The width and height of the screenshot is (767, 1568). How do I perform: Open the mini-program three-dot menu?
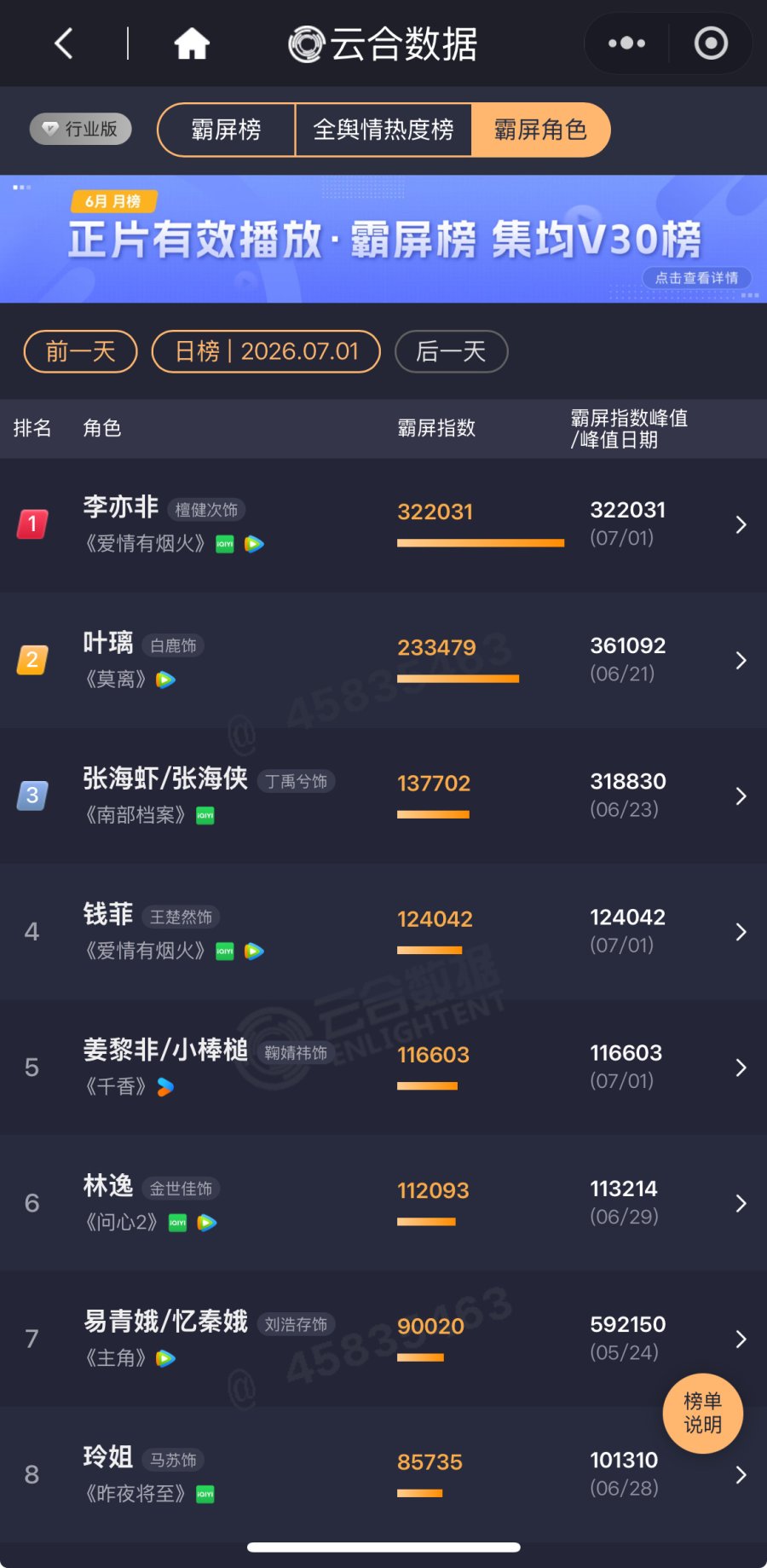[x=626, y=43]
